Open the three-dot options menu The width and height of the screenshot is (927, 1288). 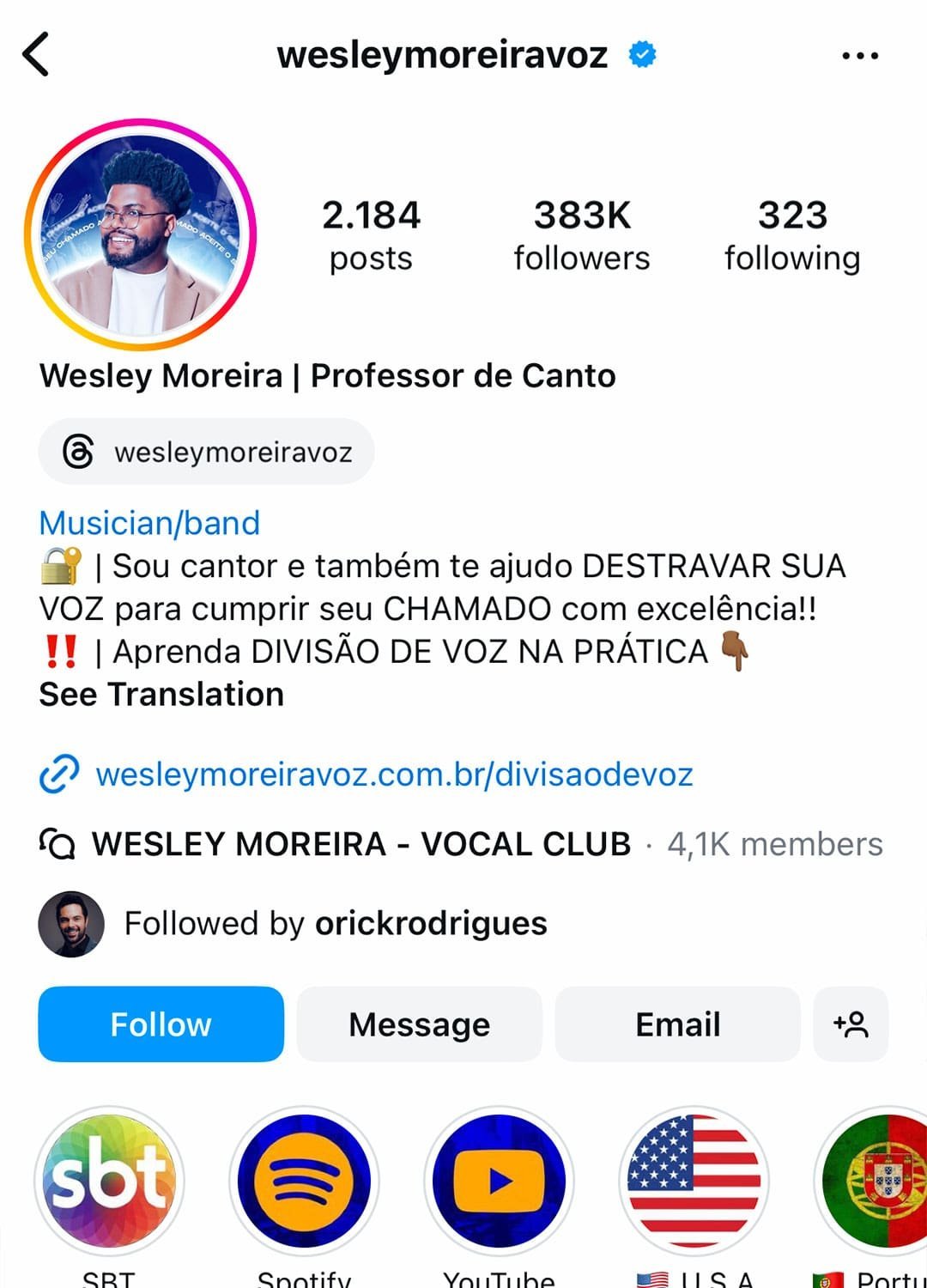[859, 56]
